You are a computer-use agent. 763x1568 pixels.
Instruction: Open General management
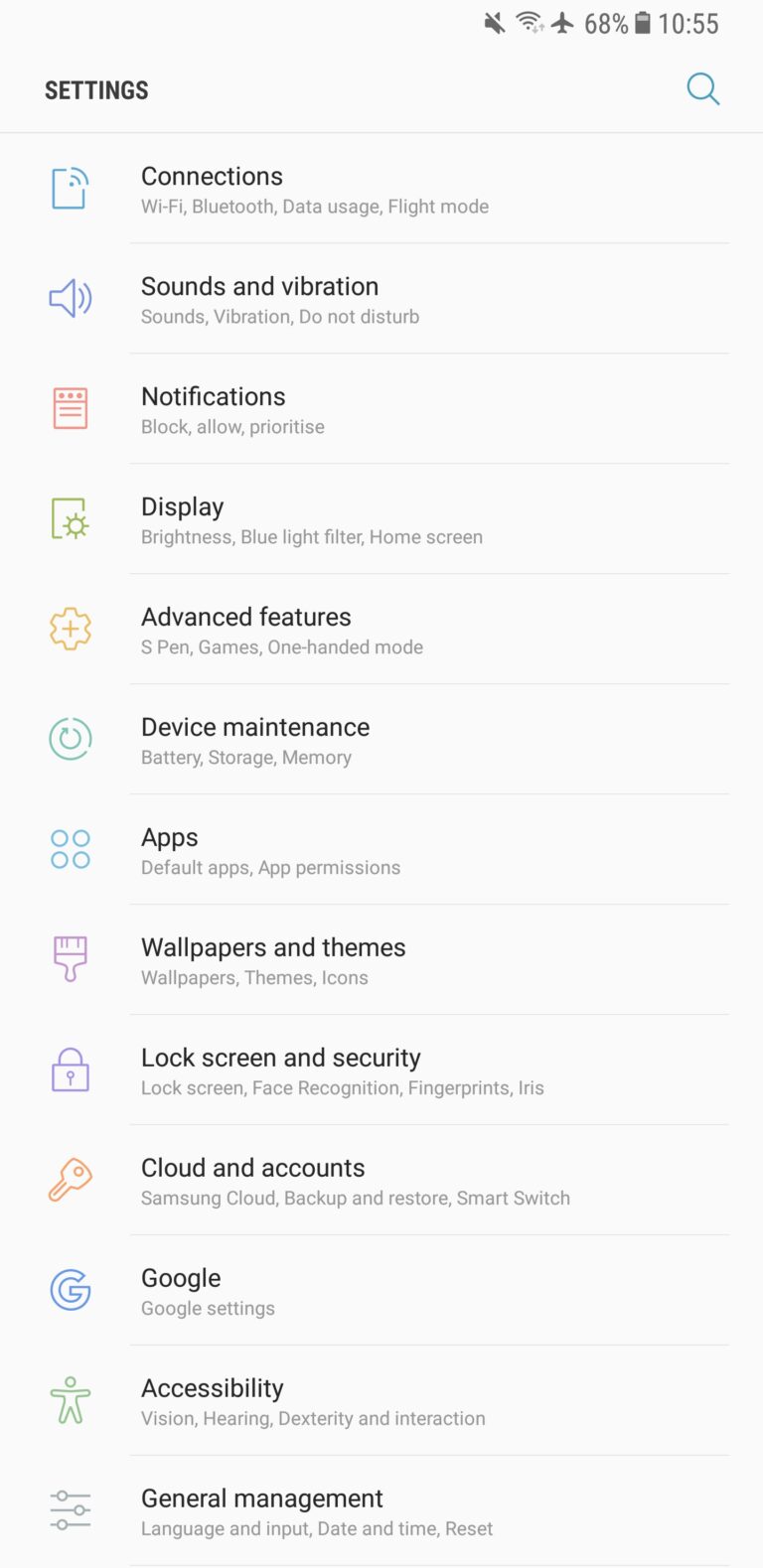[381, 1512]
